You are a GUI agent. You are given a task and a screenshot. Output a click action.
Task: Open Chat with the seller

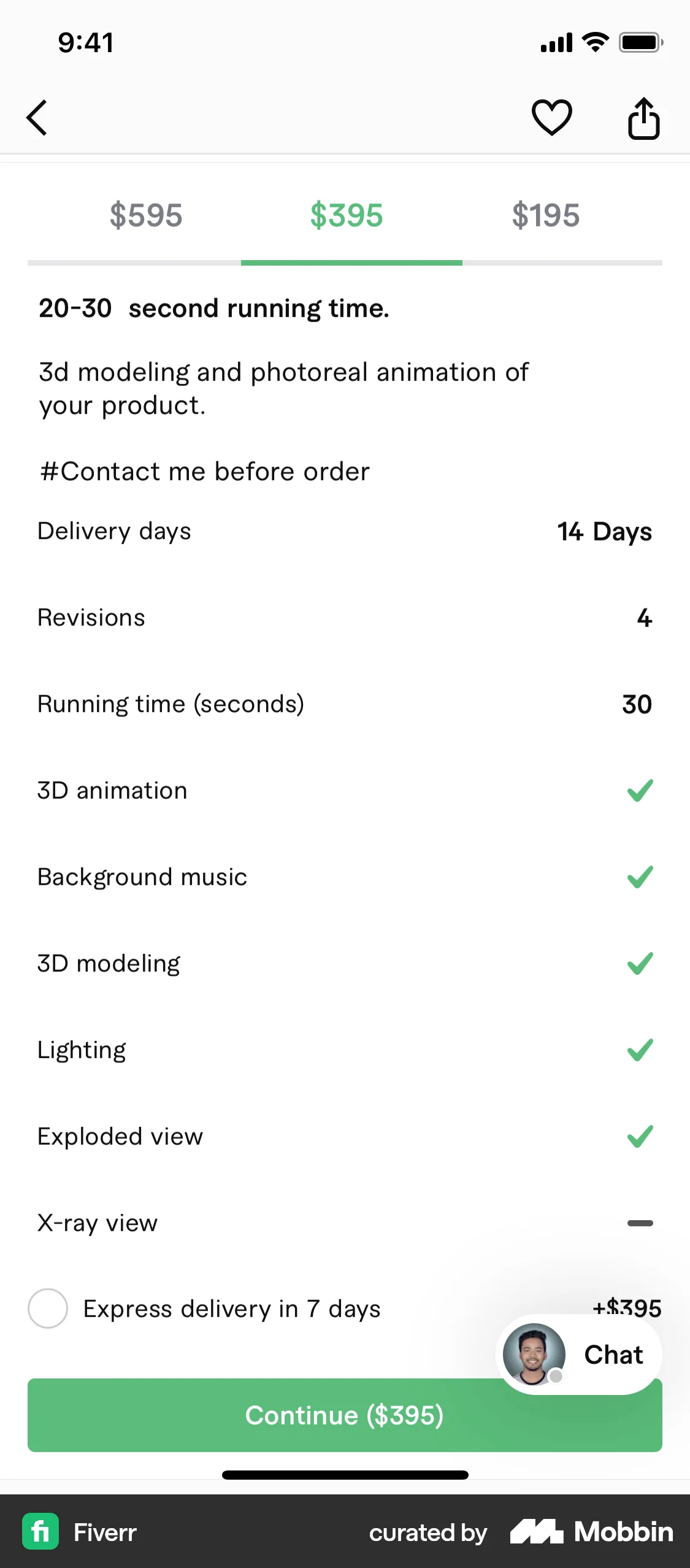[613, 1355]
